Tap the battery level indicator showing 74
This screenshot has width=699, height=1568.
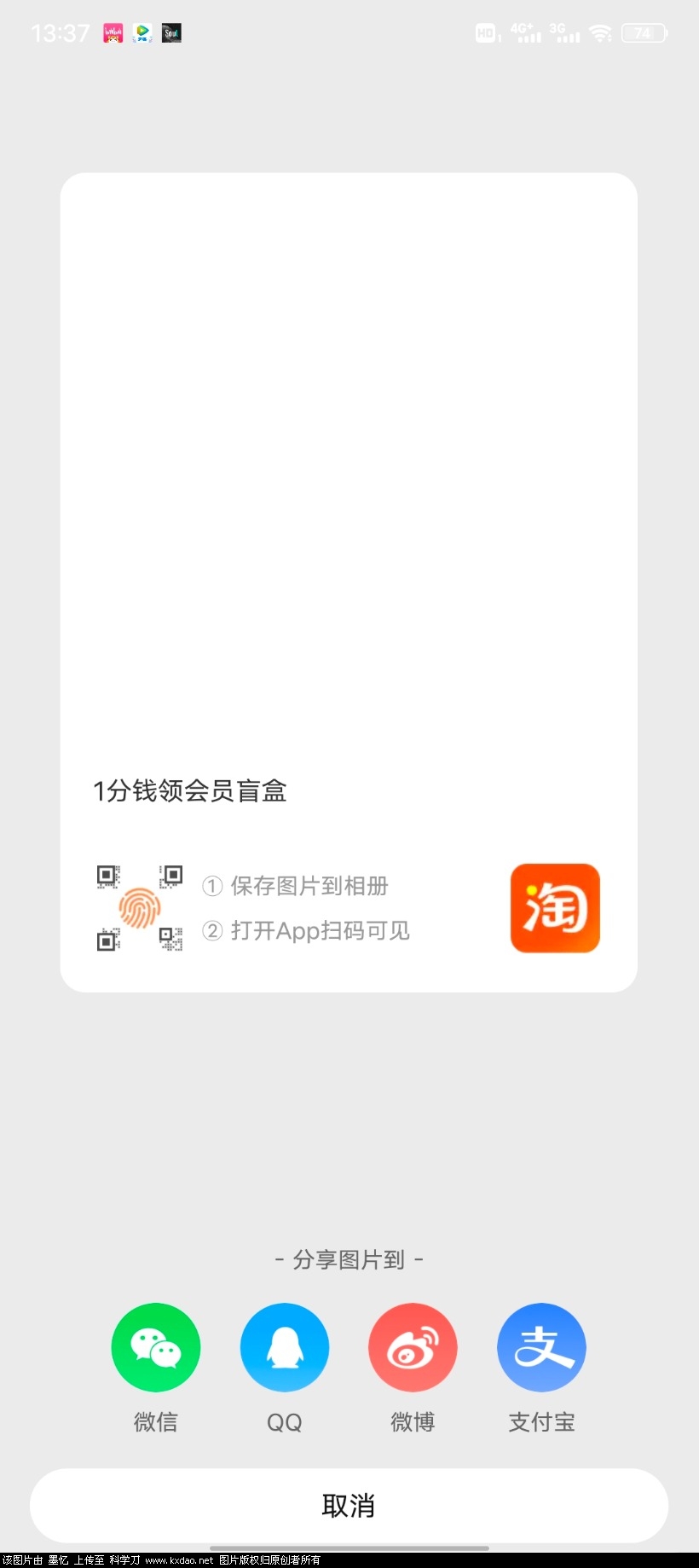(644, 32)
